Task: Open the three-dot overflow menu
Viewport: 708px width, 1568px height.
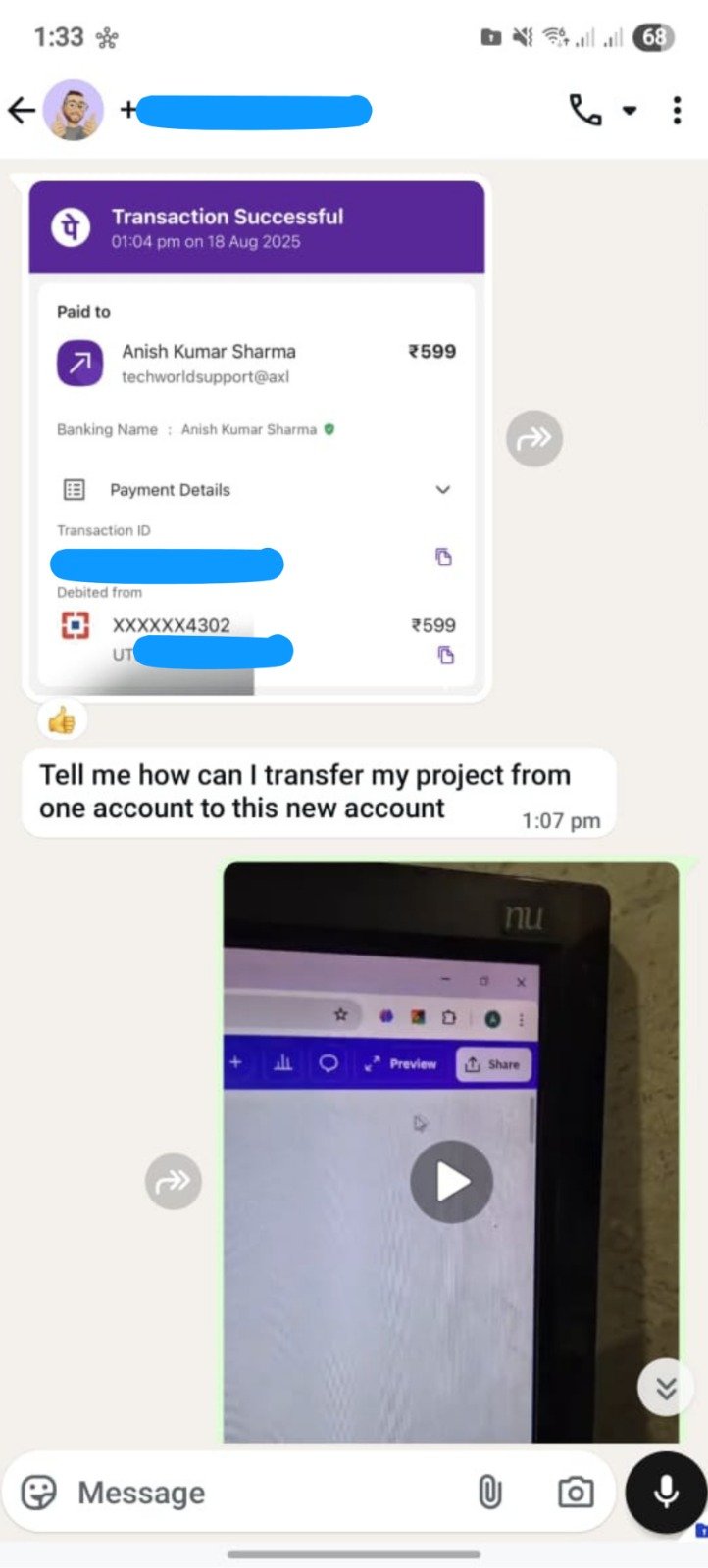Action: coord(677,110)
